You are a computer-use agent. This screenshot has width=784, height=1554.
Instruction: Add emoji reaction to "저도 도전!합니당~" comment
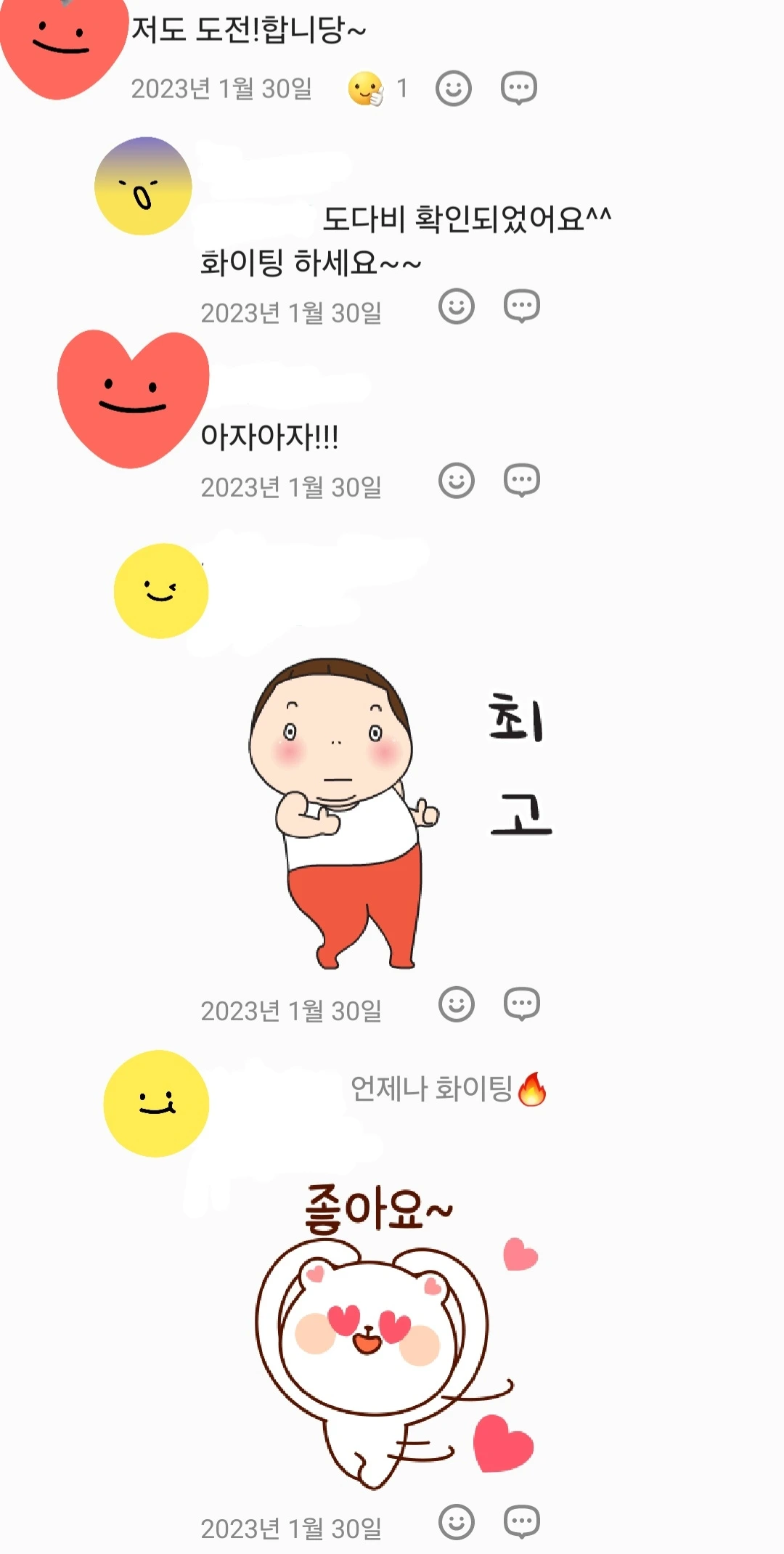[454, 89]
